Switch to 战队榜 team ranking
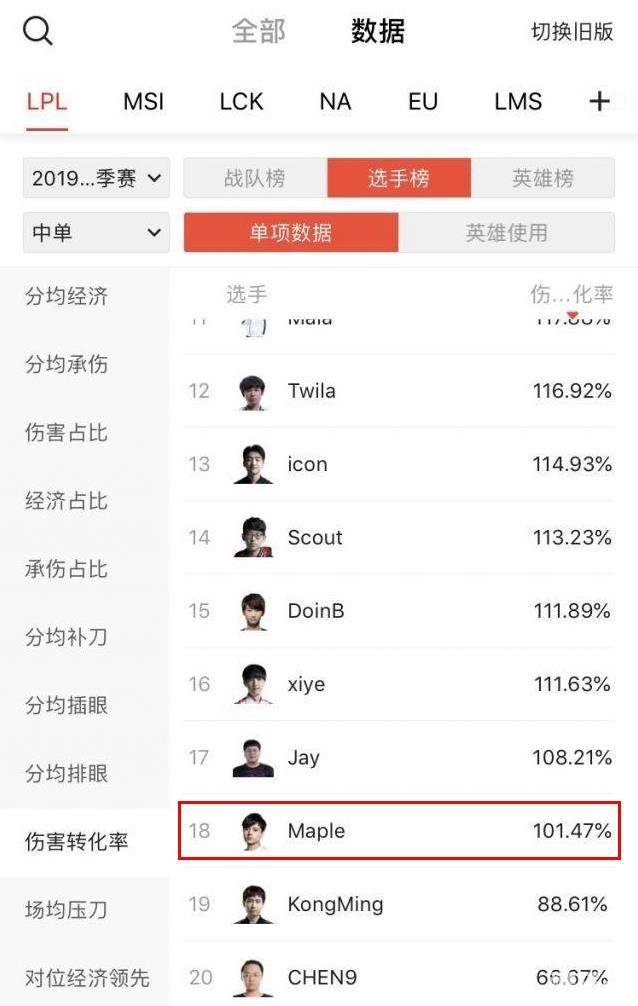 254,179
